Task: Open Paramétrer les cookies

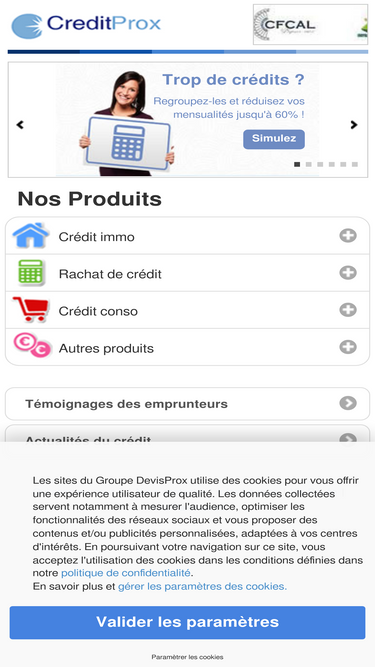Action: tap(187, 657)
